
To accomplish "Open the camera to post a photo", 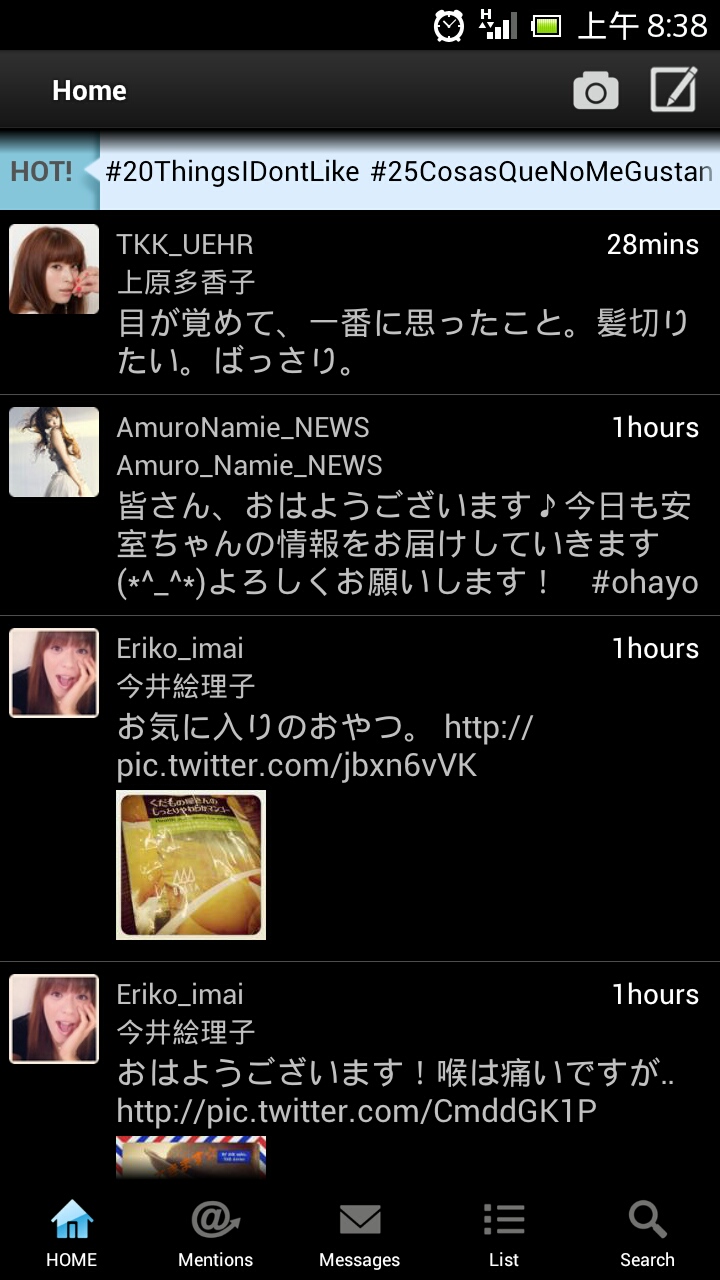I will [x=595, y=91].
